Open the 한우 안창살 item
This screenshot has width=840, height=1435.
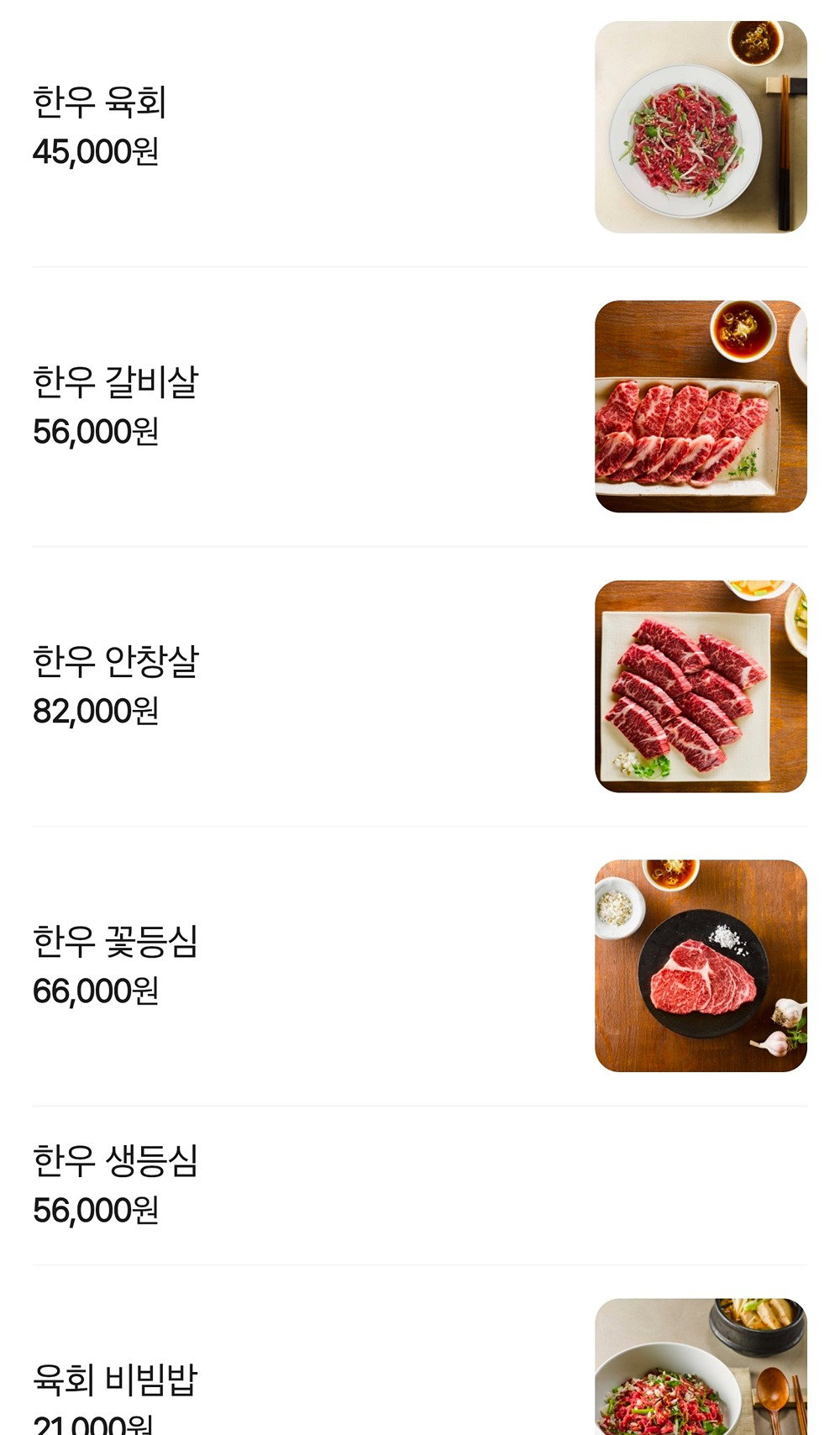(420, 686)
